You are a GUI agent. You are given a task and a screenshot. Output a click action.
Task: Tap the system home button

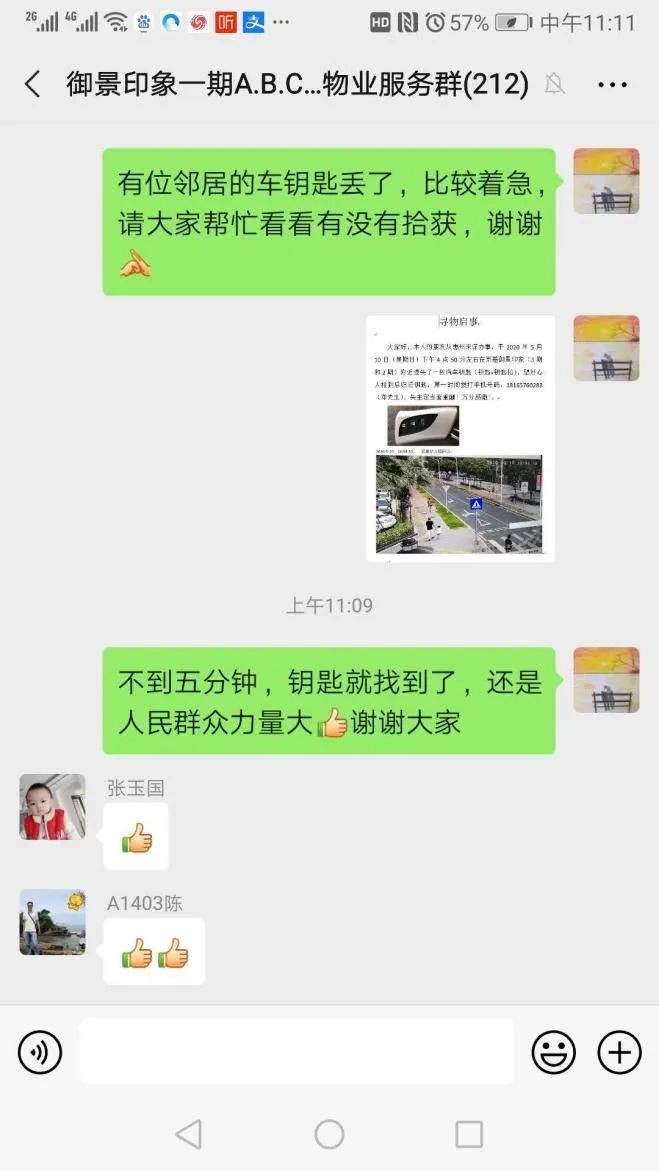click(x=329, y=1134)
